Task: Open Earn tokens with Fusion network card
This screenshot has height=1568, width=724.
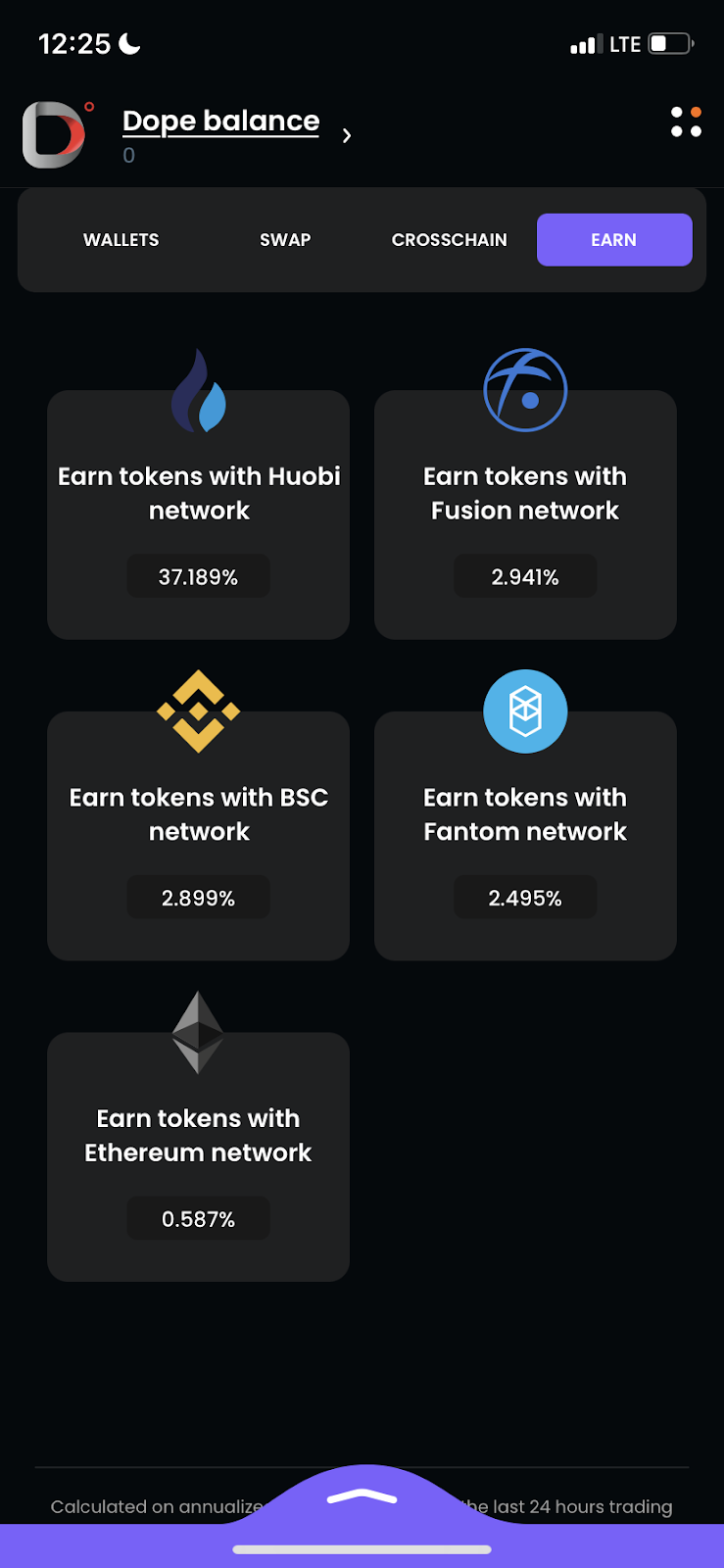Action: click(x=525, y=514)
